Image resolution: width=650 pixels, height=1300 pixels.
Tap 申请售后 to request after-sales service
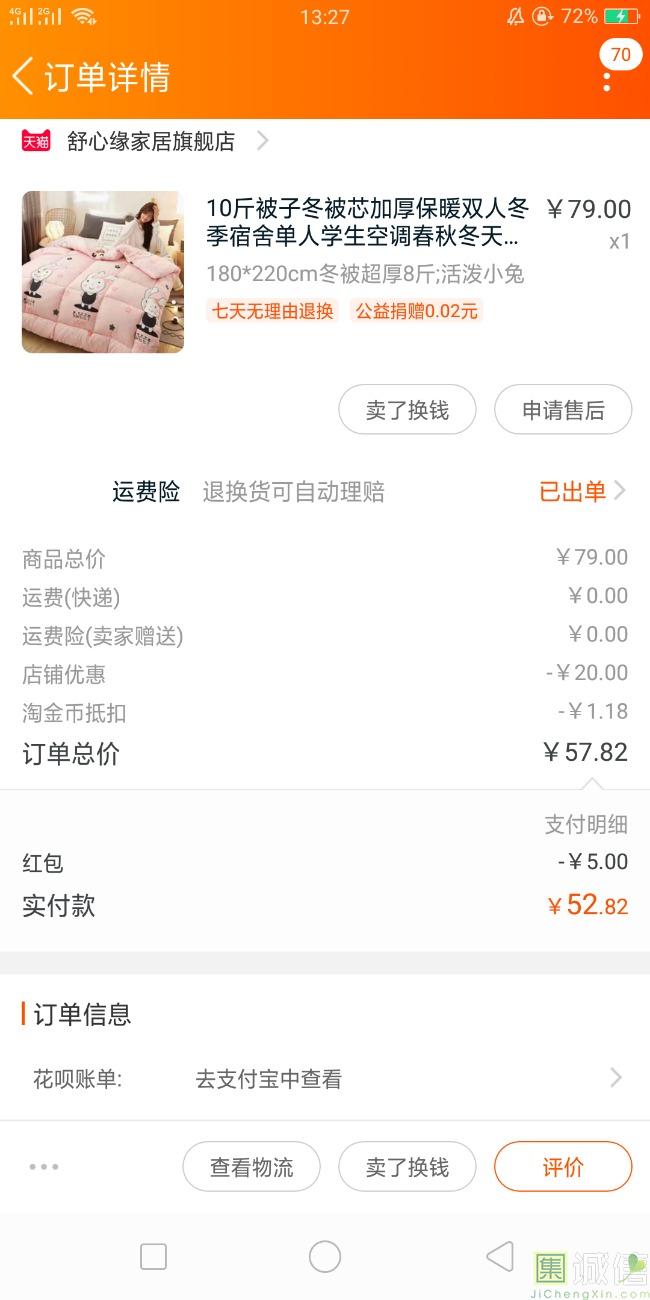(563, 410)
